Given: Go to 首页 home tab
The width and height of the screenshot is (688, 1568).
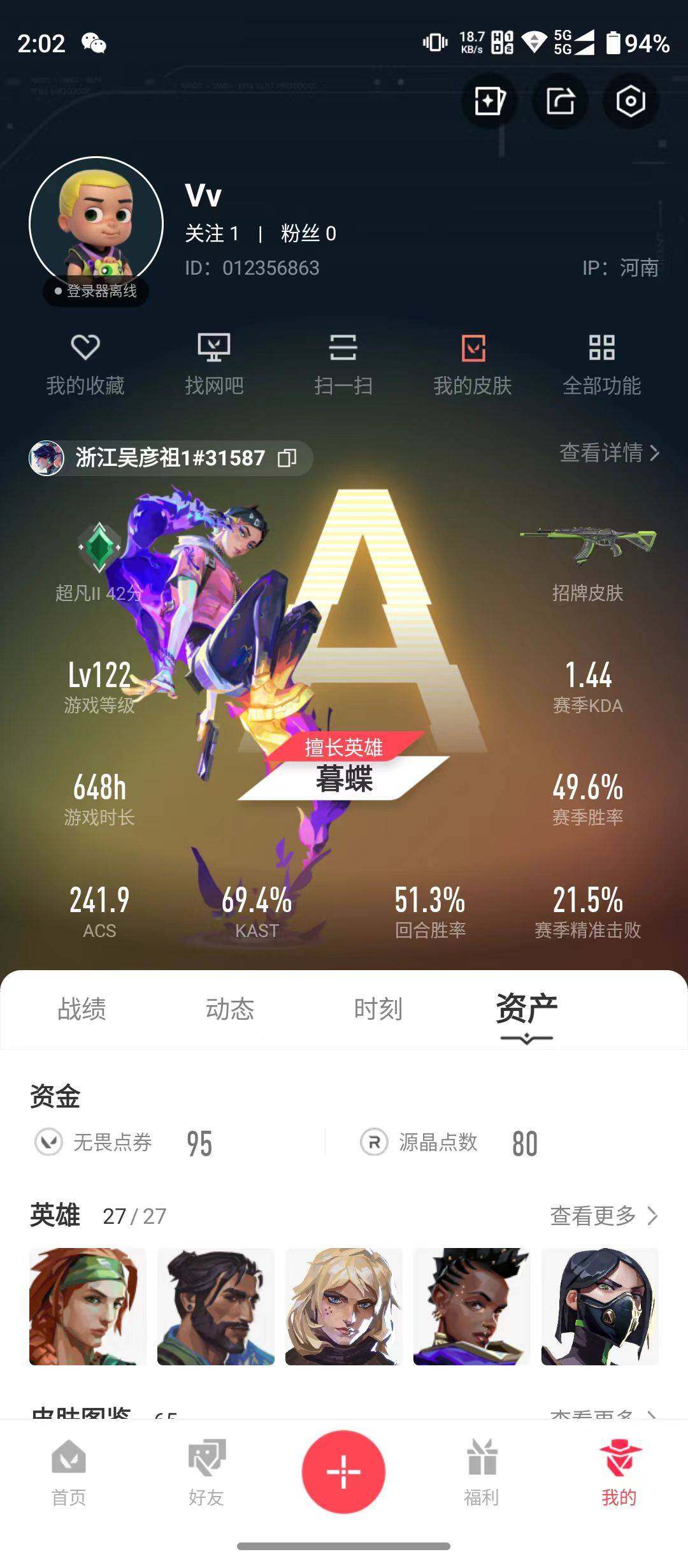Looking at the screenshot, I should coord(69,1472).
